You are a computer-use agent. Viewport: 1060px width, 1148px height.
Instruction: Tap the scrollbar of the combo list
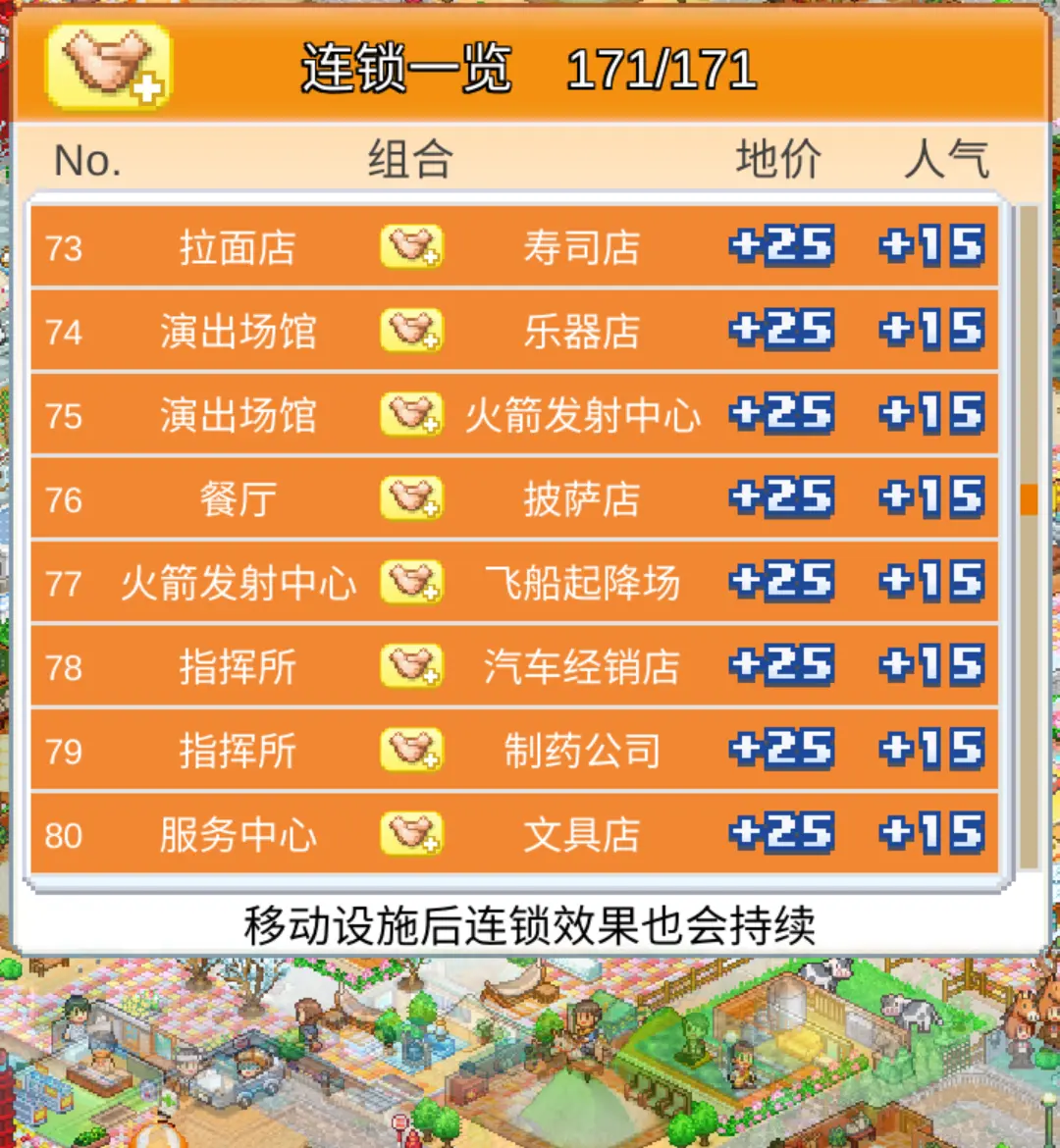pyautogui.click(x=1029, y=499)
